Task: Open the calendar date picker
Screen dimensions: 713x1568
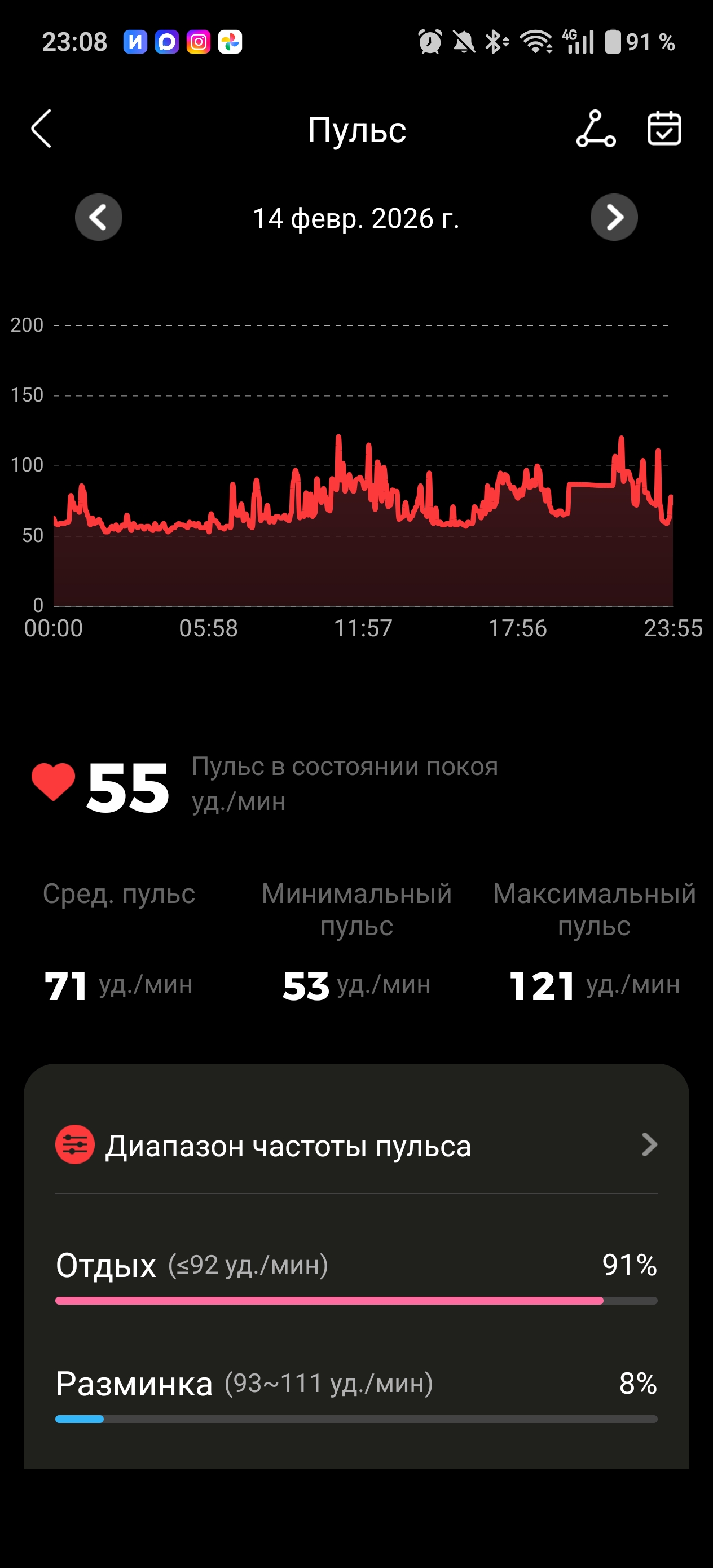Action: coord(664,129)
